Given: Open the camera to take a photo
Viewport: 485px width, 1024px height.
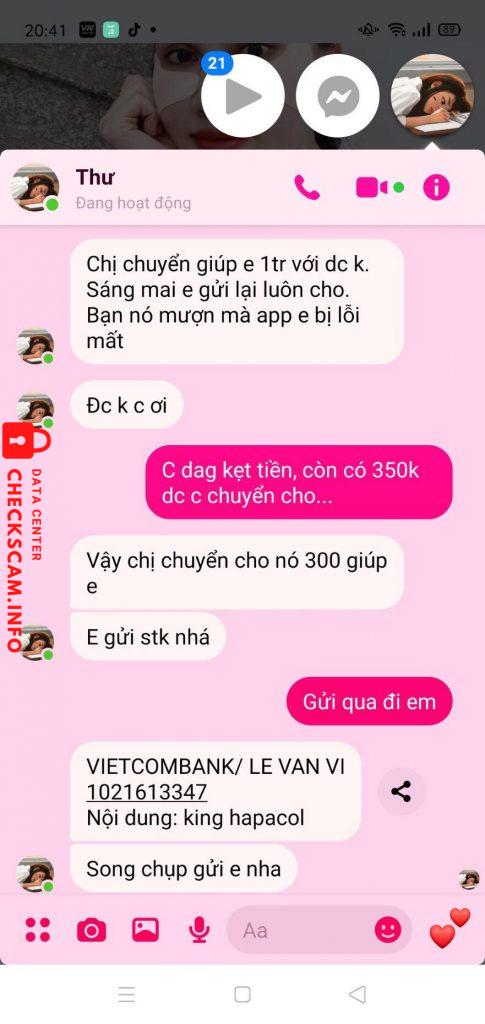Looking at the screenshot, I should (x=91, y=929).
